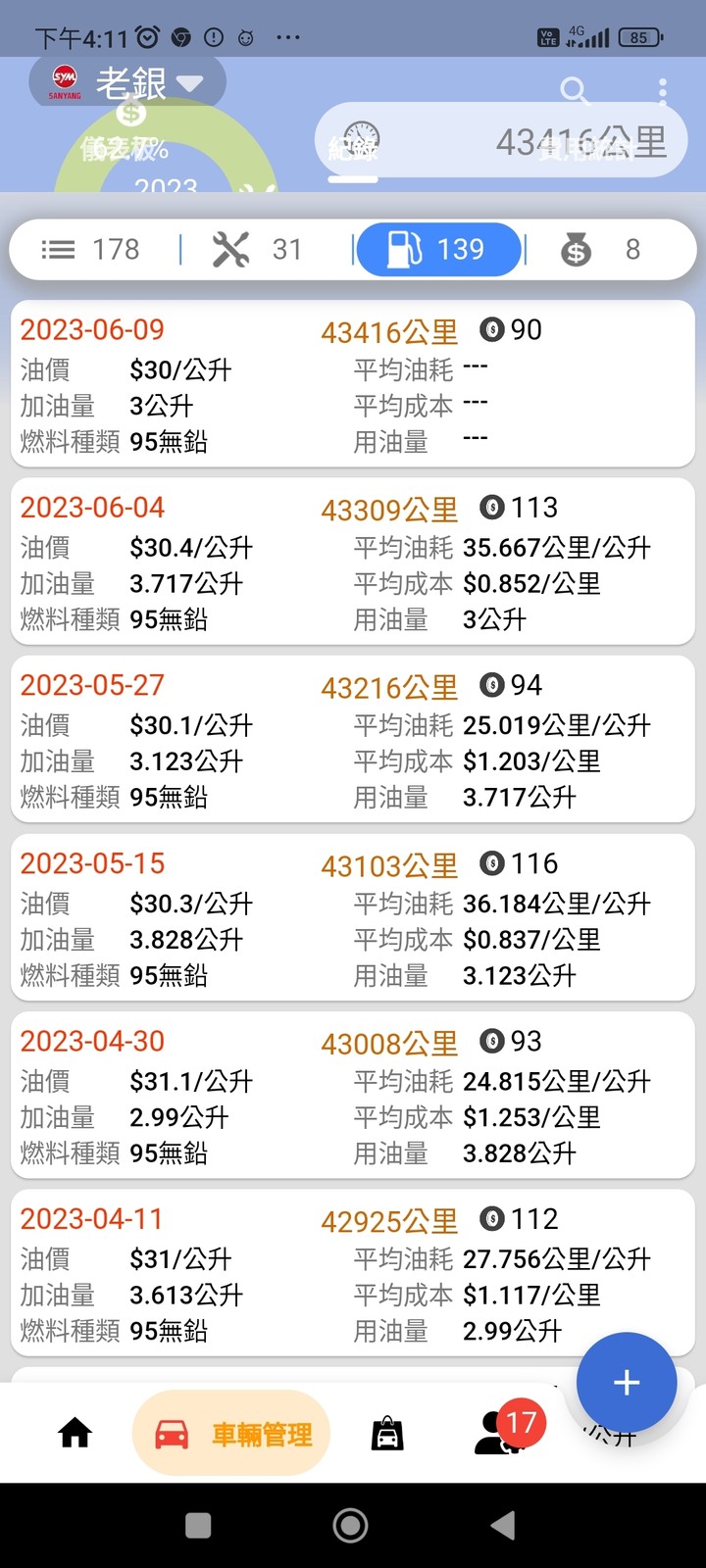Open the three-dot overflow menu

[663, 92]
